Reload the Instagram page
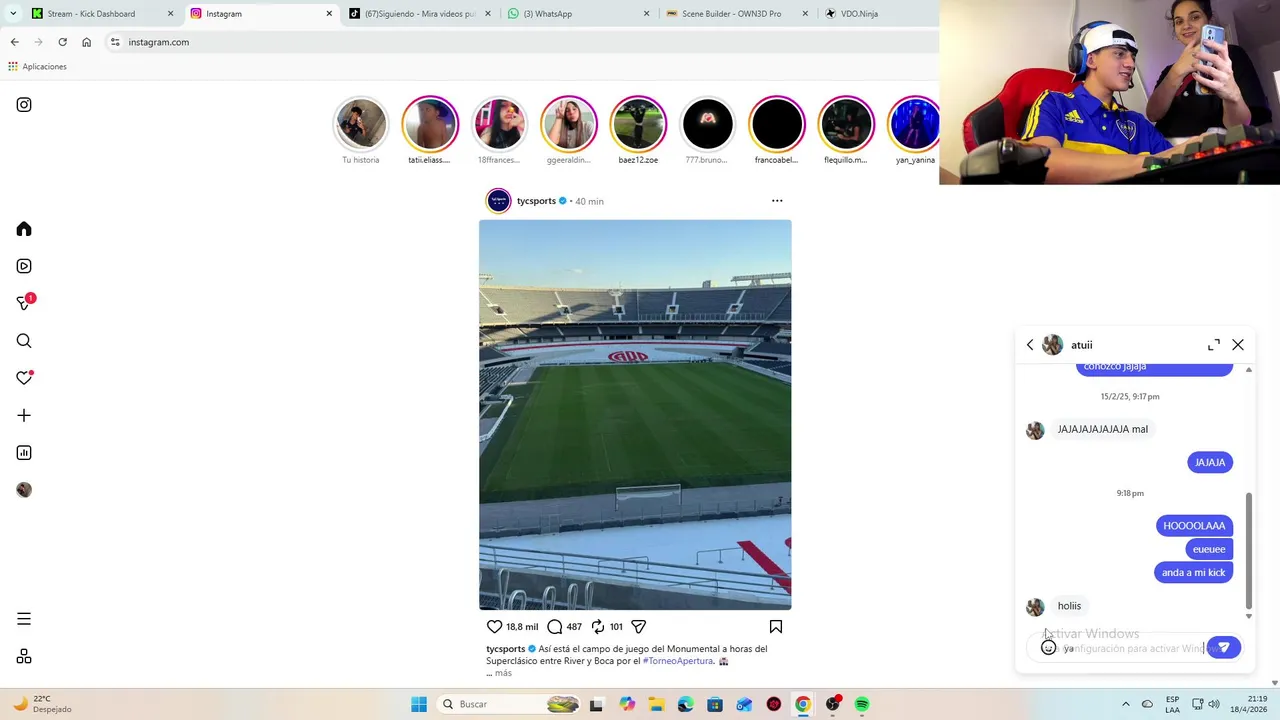This screenshot has height=720, width=1280. pyautogui.click(x=62, y=42)
